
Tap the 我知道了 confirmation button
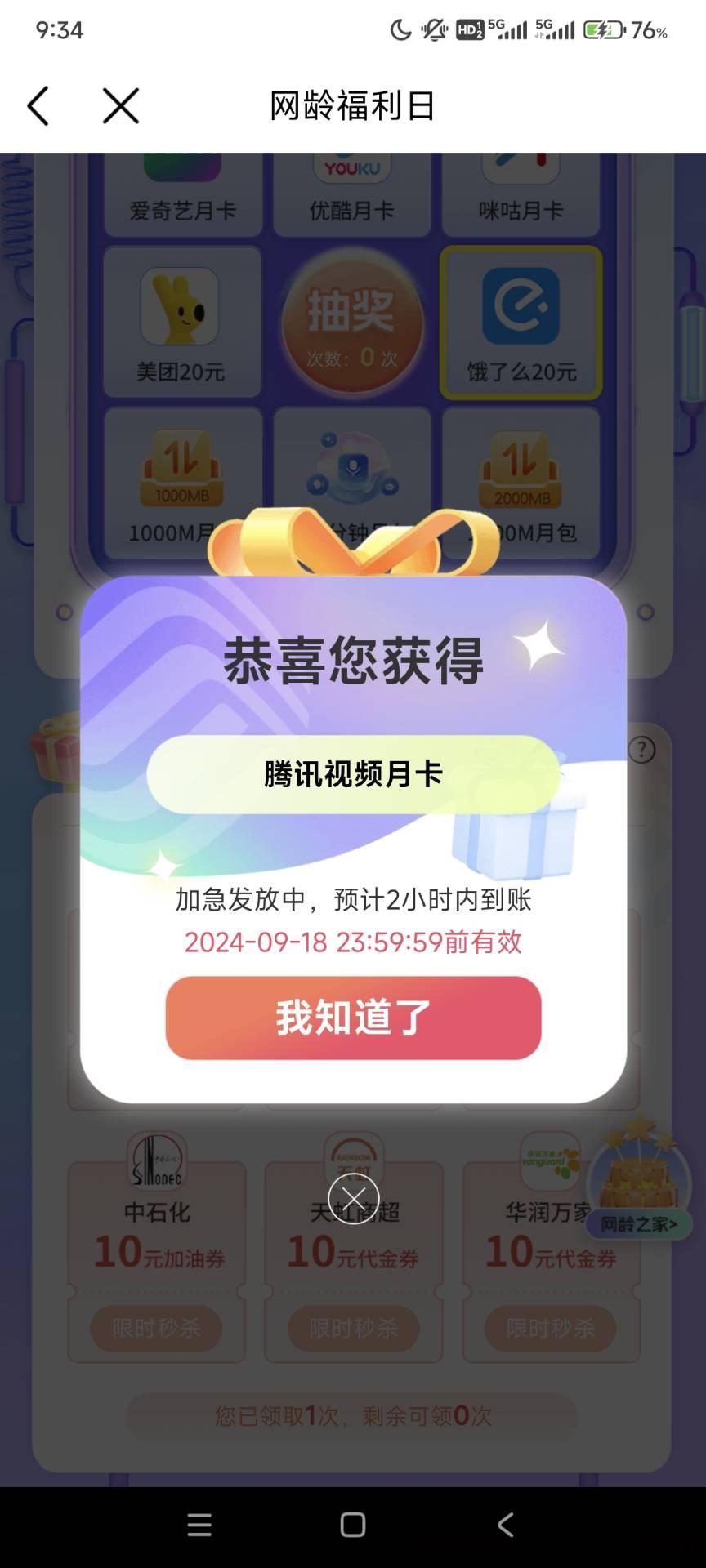click(353, 1018)
